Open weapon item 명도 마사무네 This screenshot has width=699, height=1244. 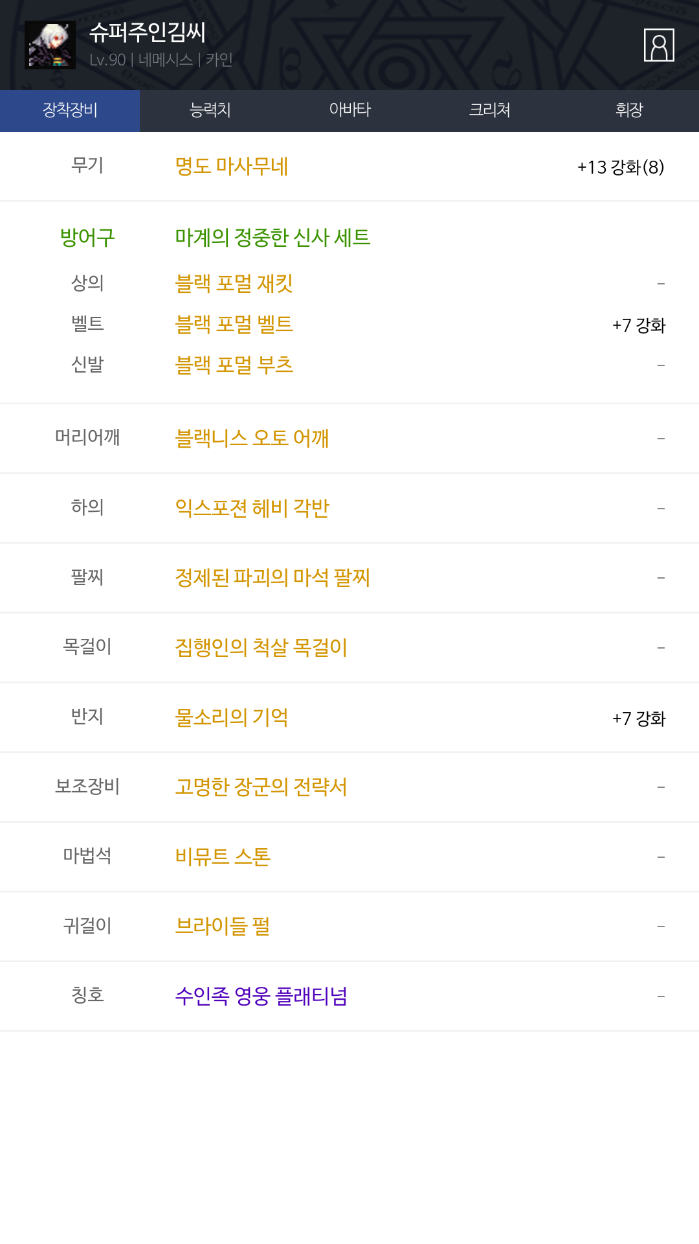click(x=232, y=166)
